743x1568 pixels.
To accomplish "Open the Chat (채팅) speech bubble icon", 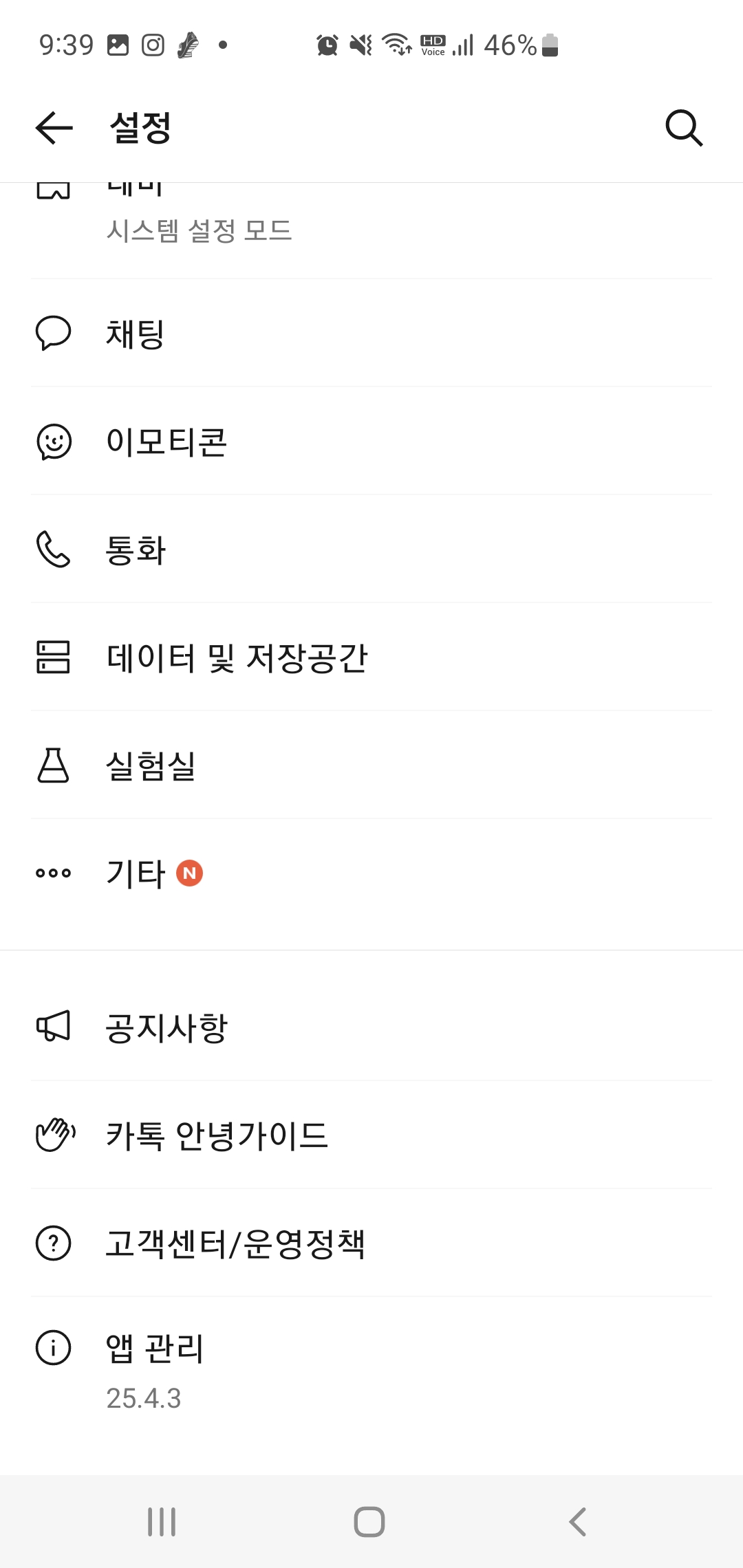I will click(53, 334).
